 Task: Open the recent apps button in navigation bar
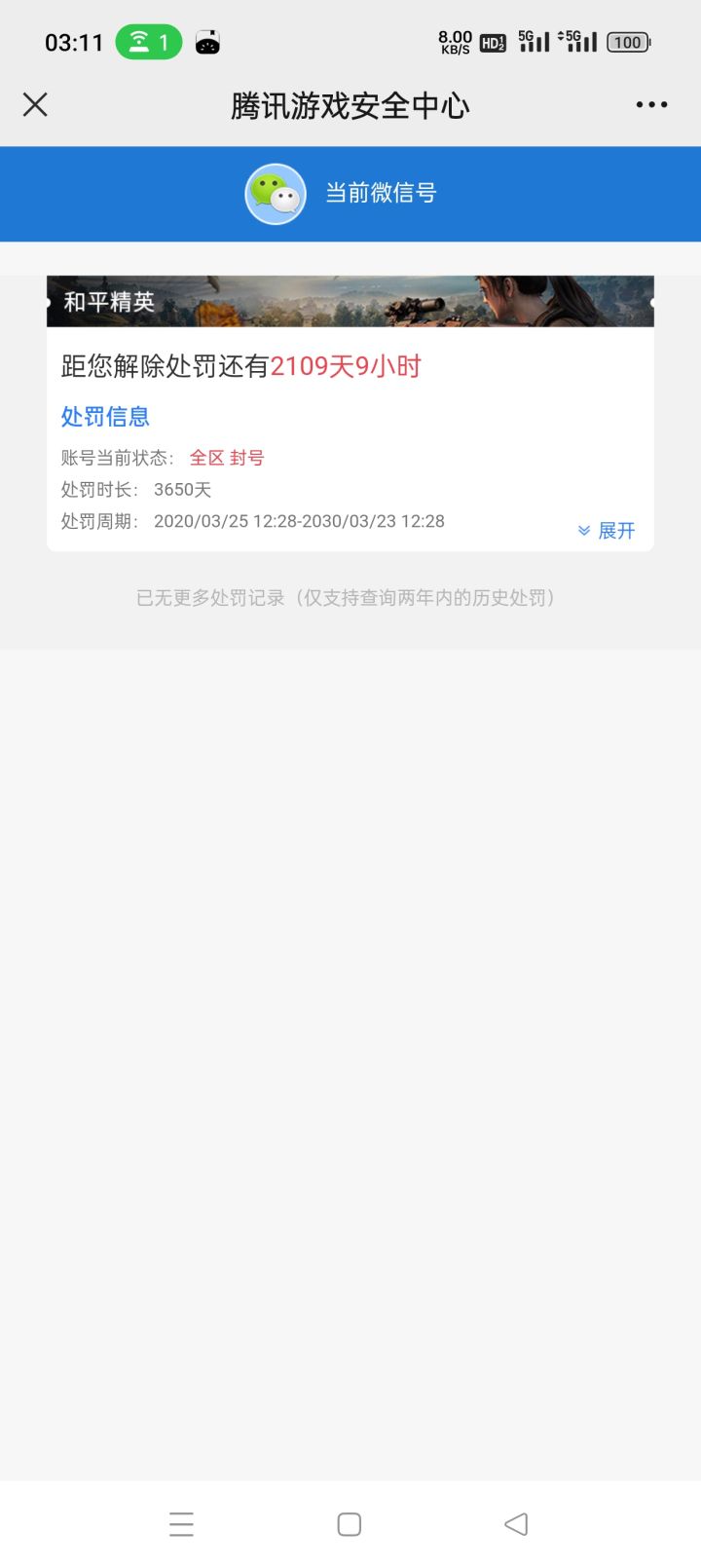coord(182,1523)
